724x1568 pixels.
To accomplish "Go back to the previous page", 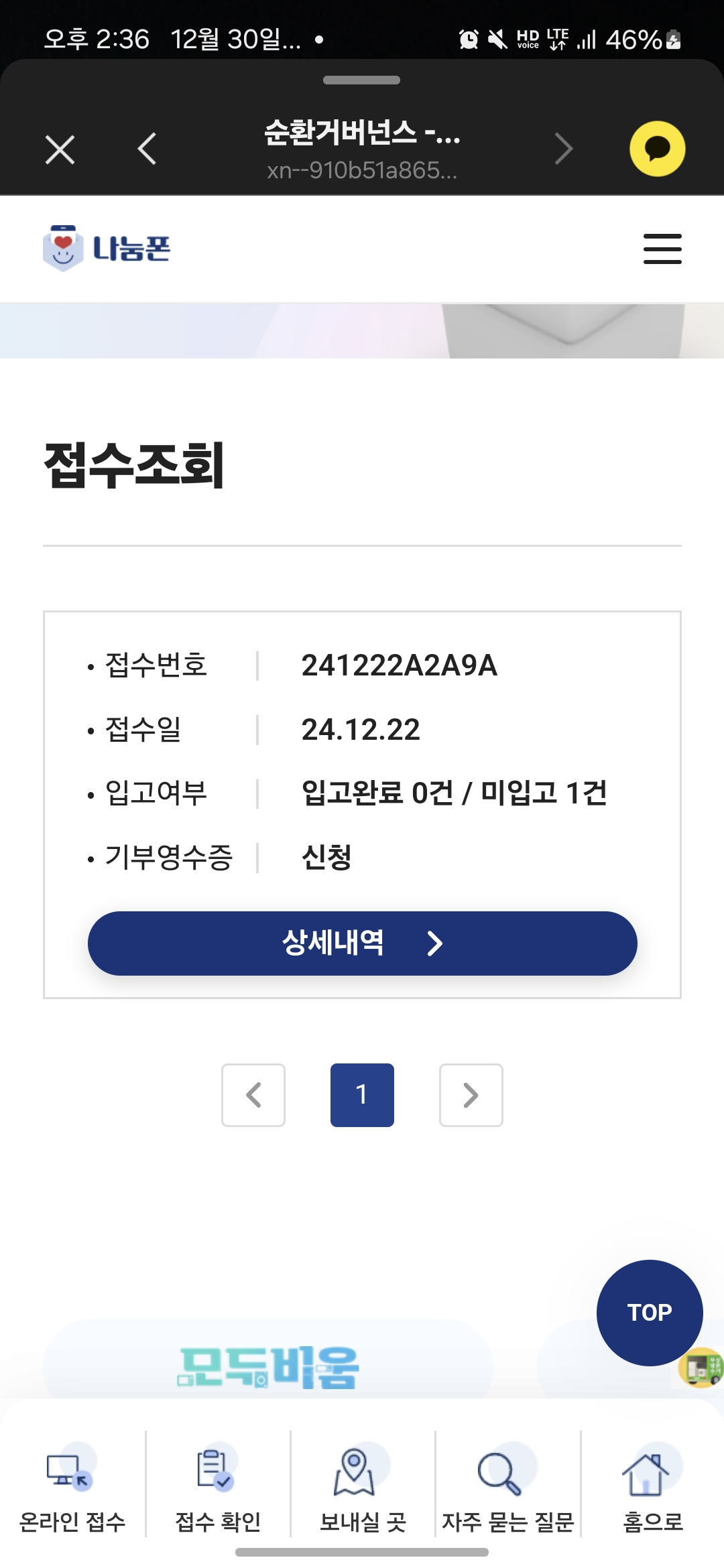I will click(147, 149).
